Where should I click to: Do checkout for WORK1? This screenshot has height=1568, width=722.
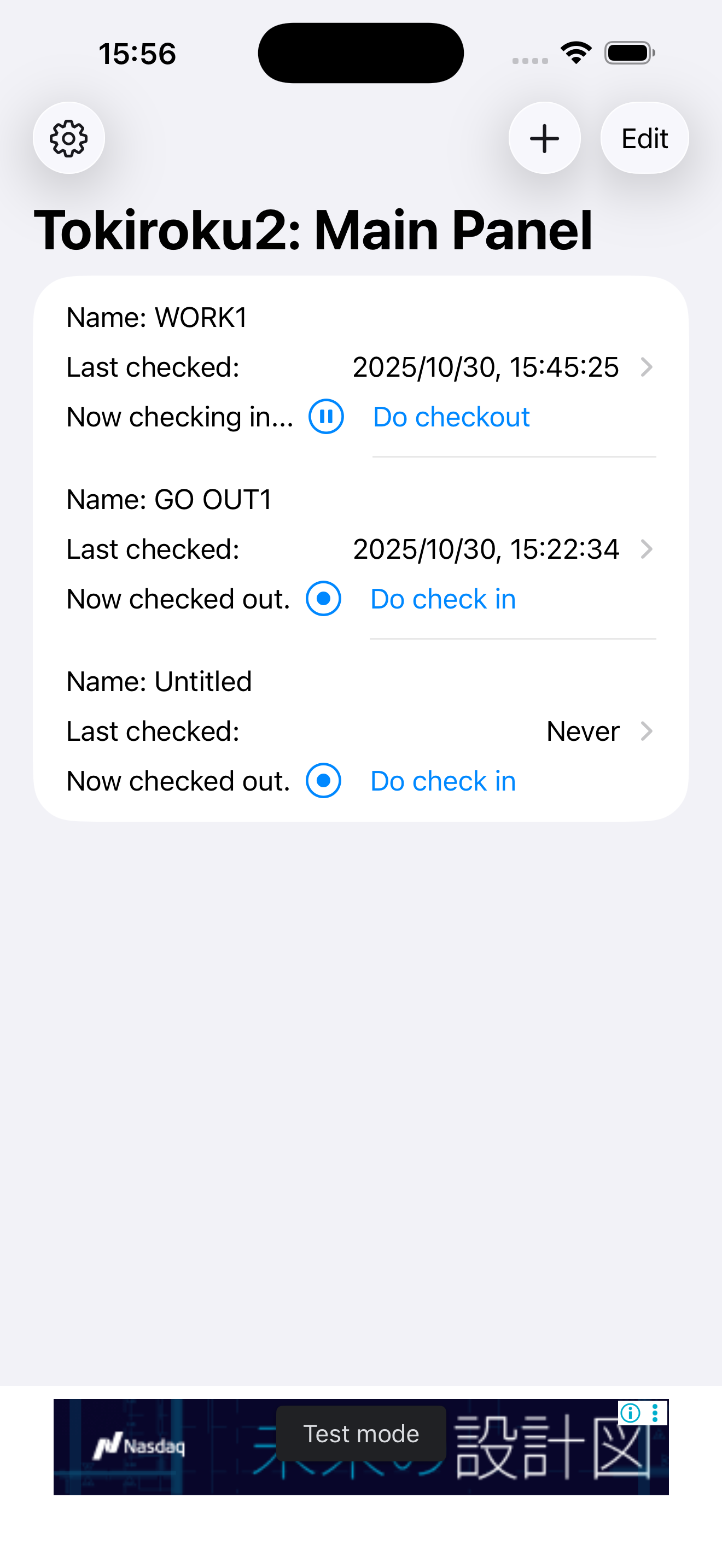coord(451,417)
